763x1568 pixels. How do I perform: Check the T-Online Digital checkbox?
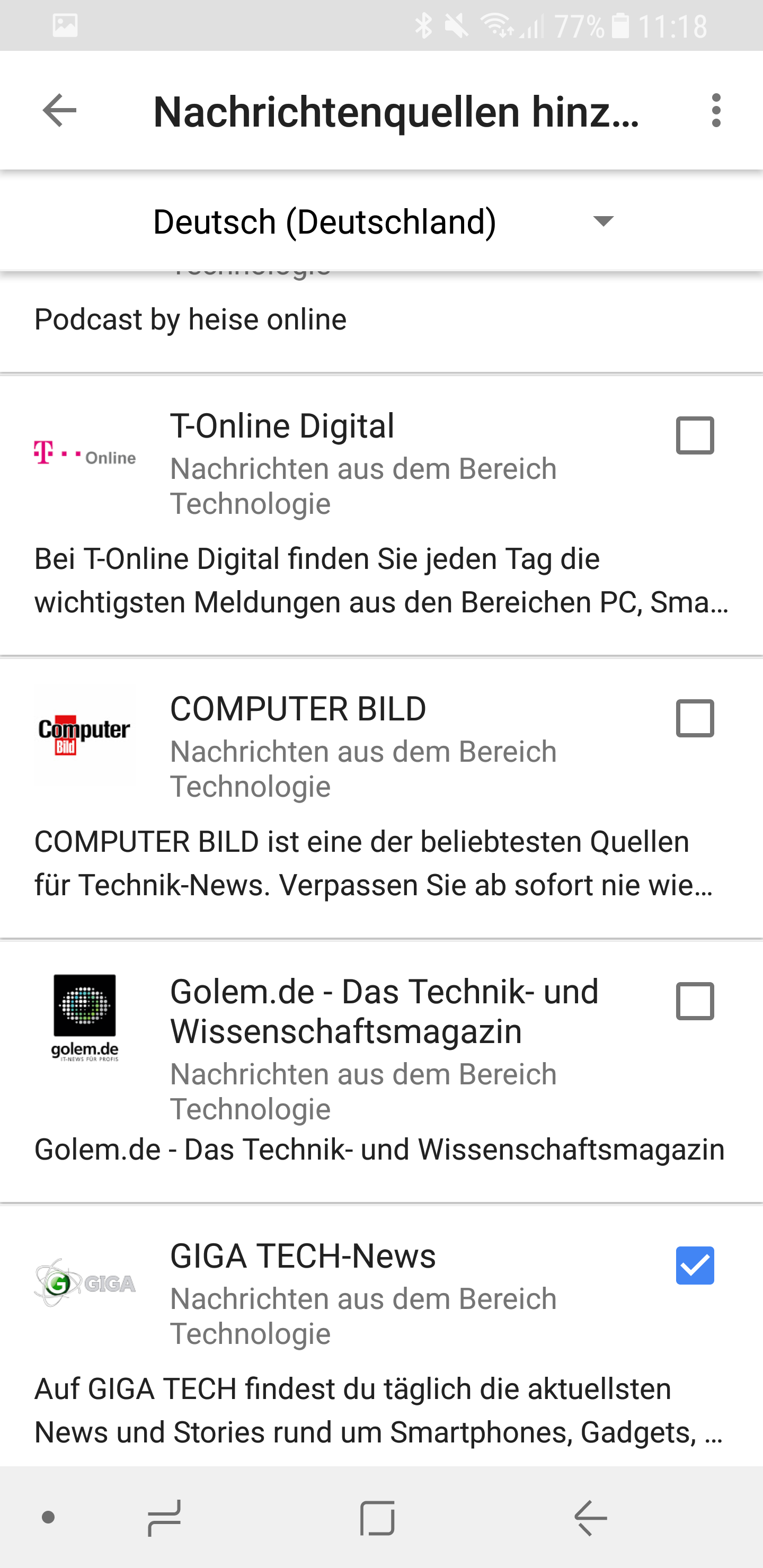coord(695,436)
